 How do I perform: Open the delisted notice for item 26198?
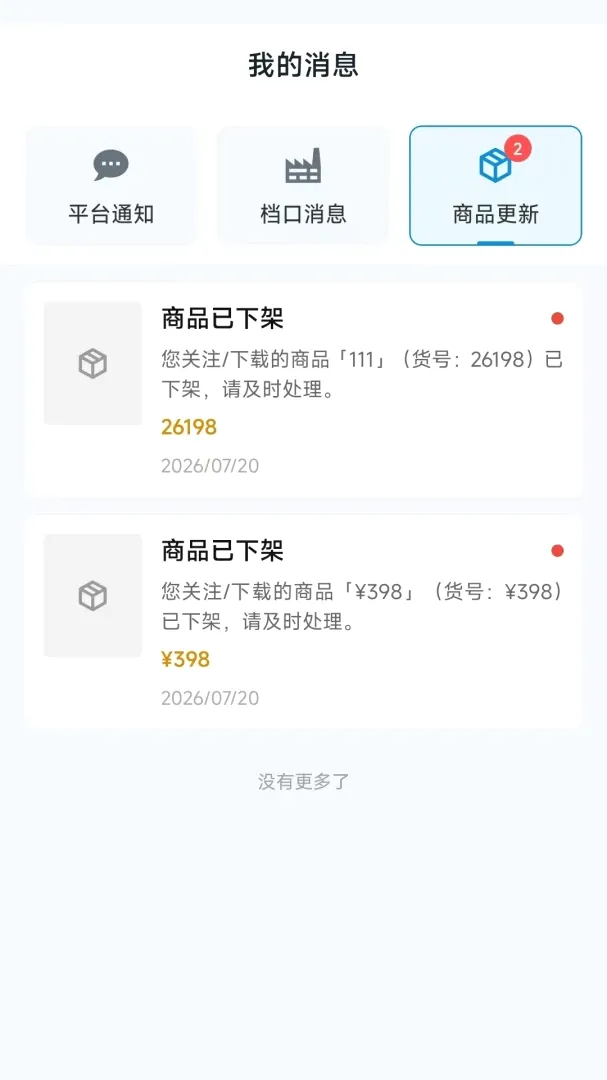tap(303, 390)
